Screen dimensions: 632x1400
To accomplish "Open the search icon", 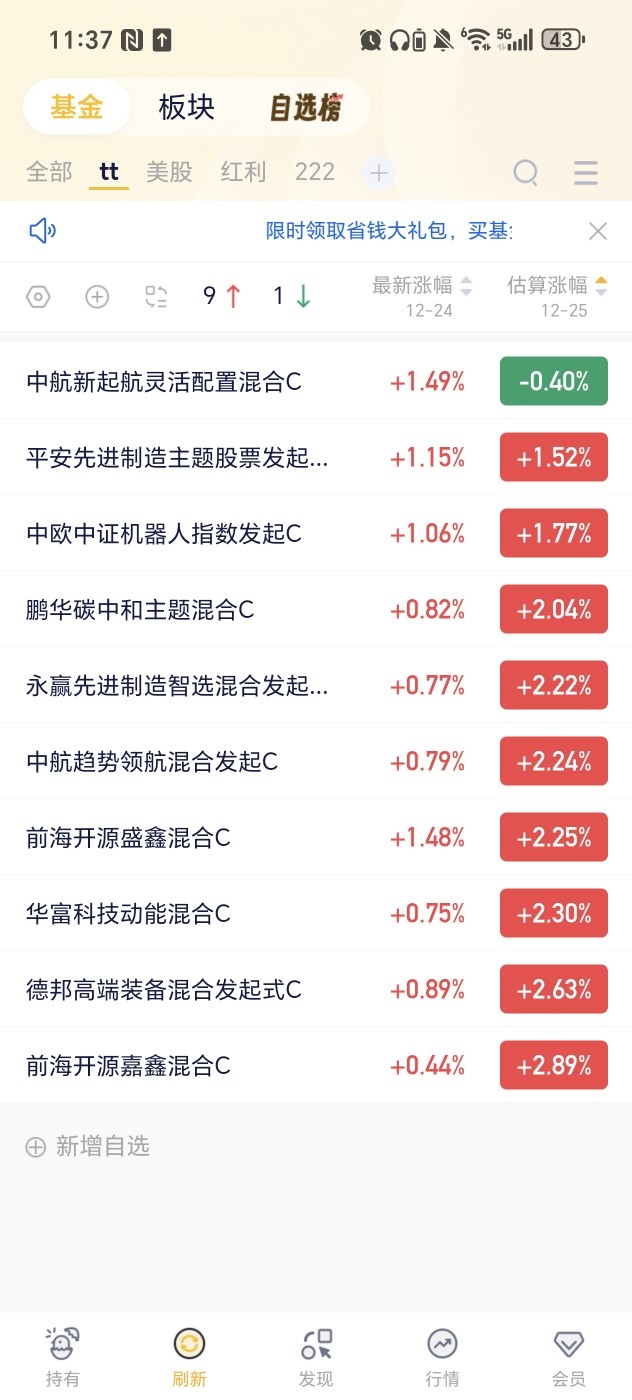I will [x=526, y=172].
